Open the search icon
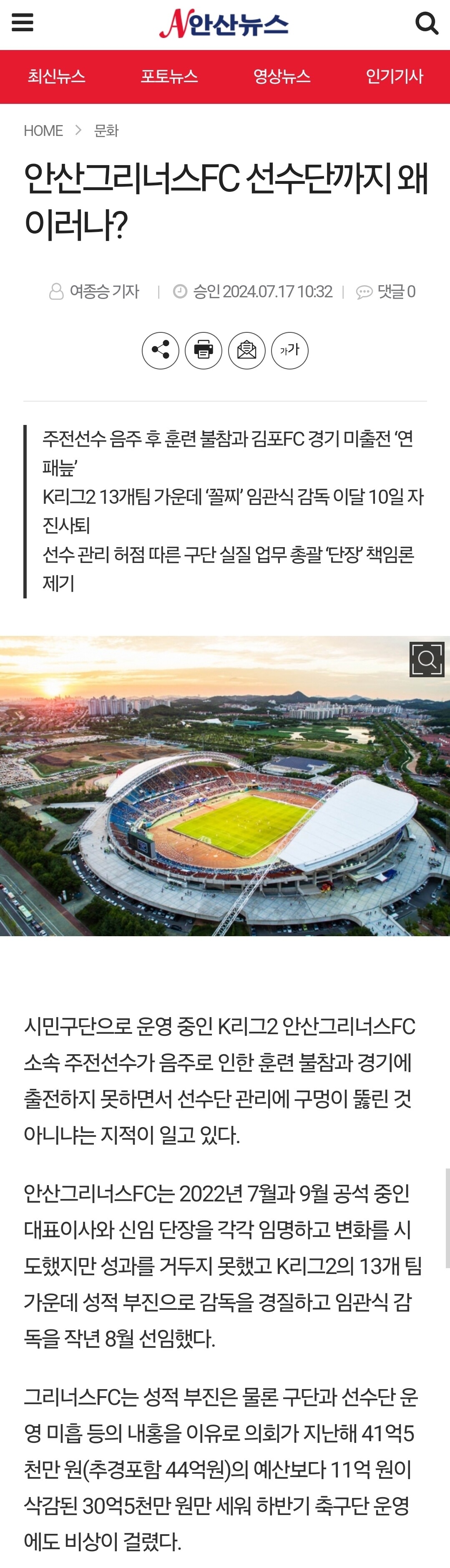The height and width of the screenshot is (1568, 450). (426, 23)
